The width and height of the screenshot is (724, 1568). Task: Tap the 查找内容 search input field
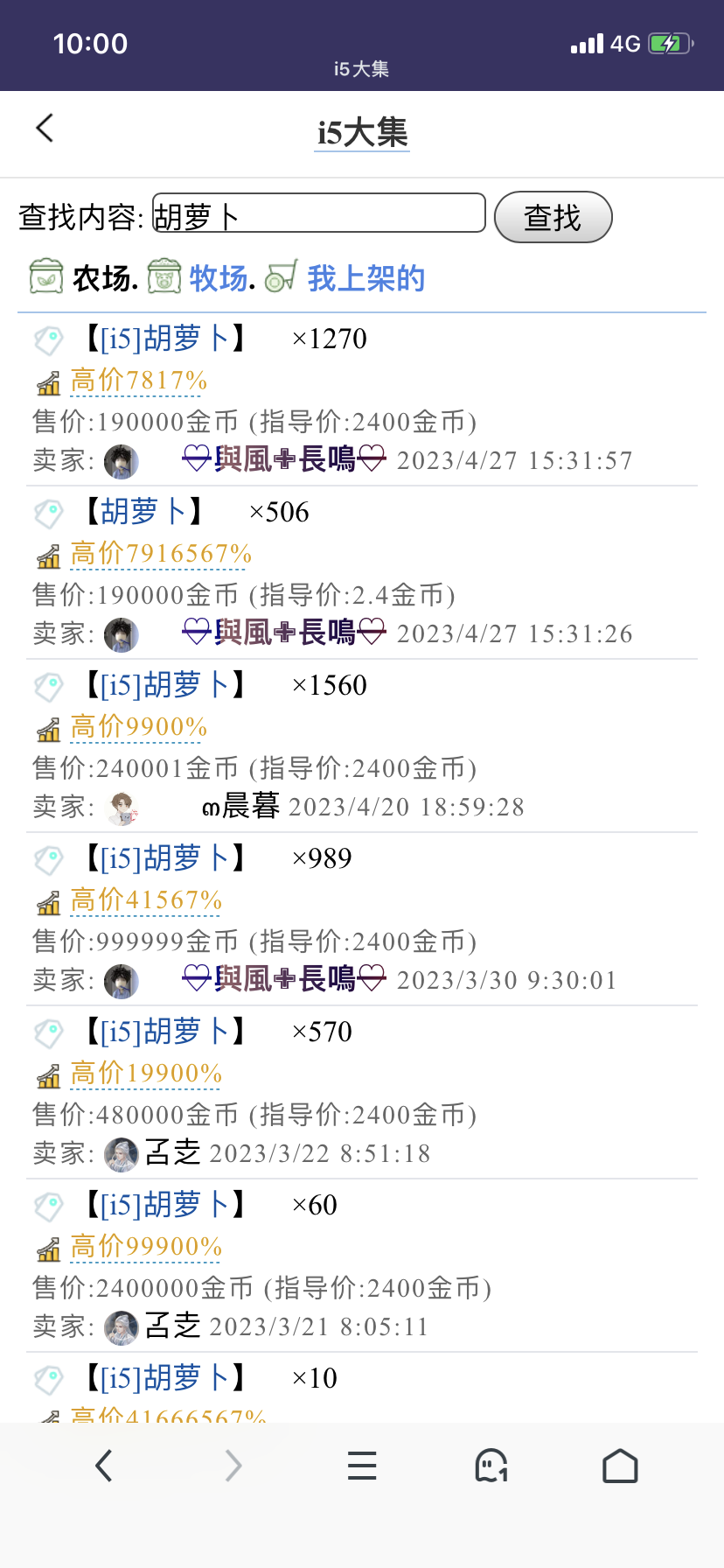point(319,213)
